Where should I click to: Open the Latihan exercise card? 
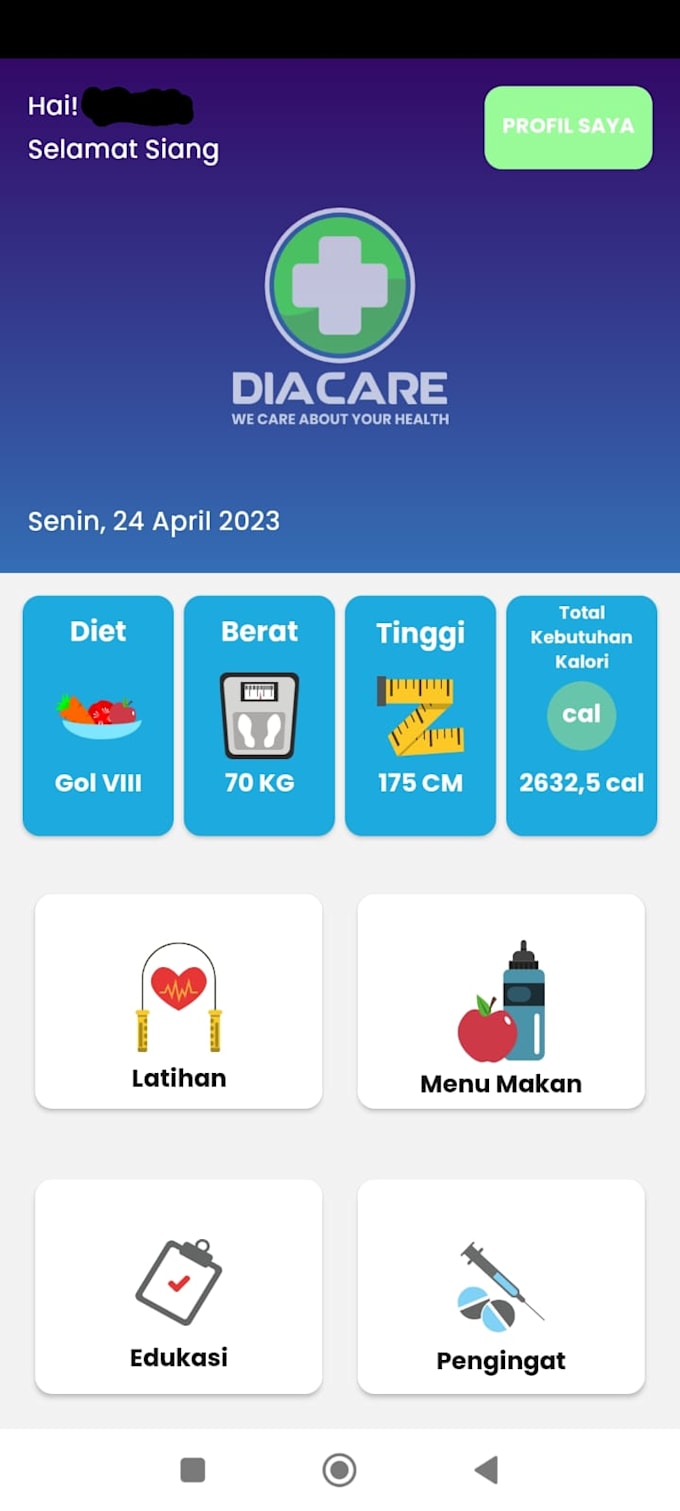(x=179, y=1001)
